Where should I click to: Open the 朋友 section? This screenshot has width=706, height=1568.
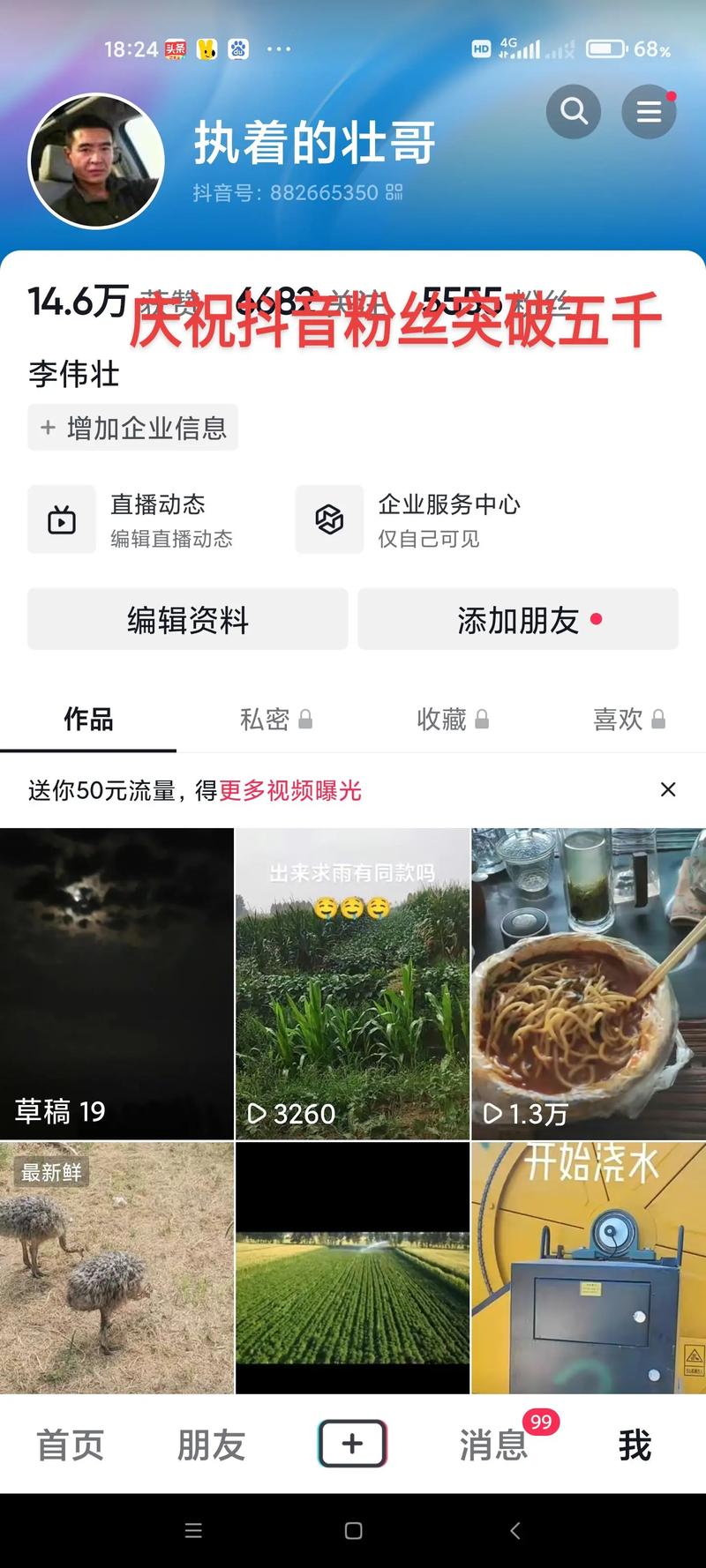coord(210,1444)
